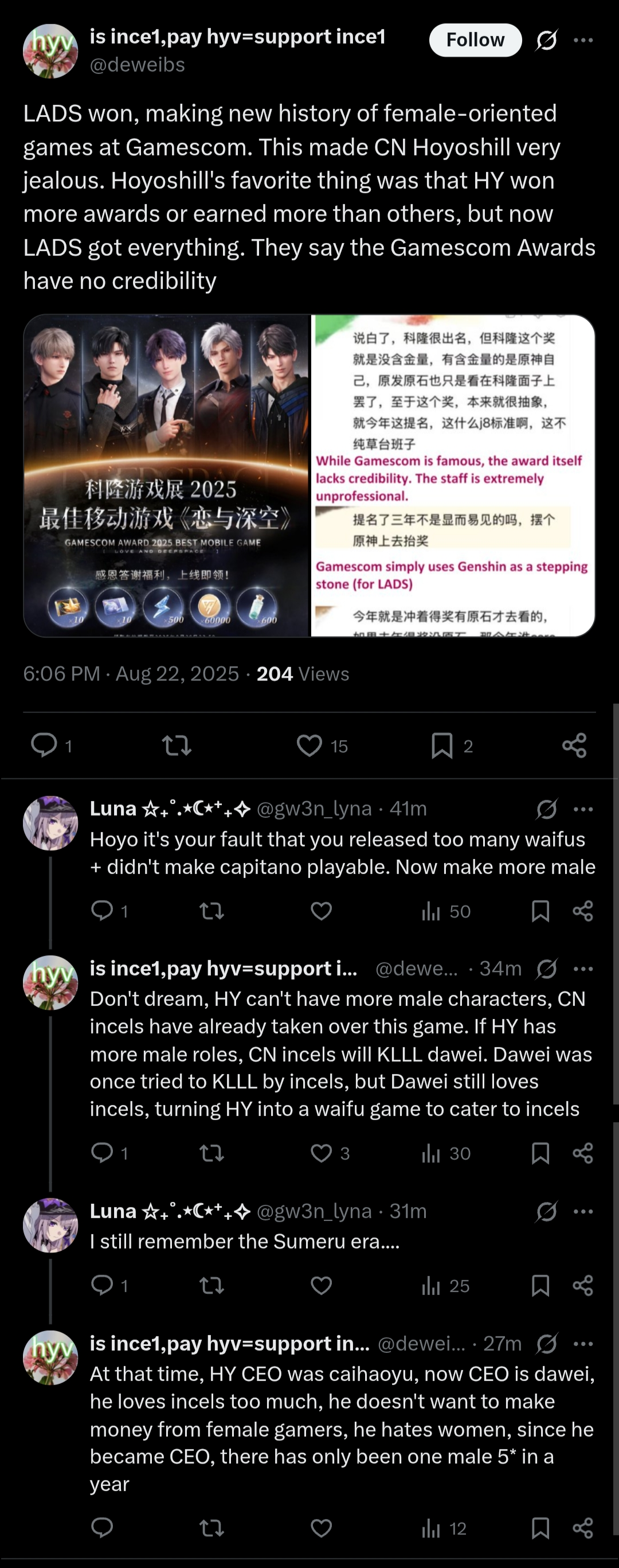Repost the main LADS post

(x=177, y=745)
